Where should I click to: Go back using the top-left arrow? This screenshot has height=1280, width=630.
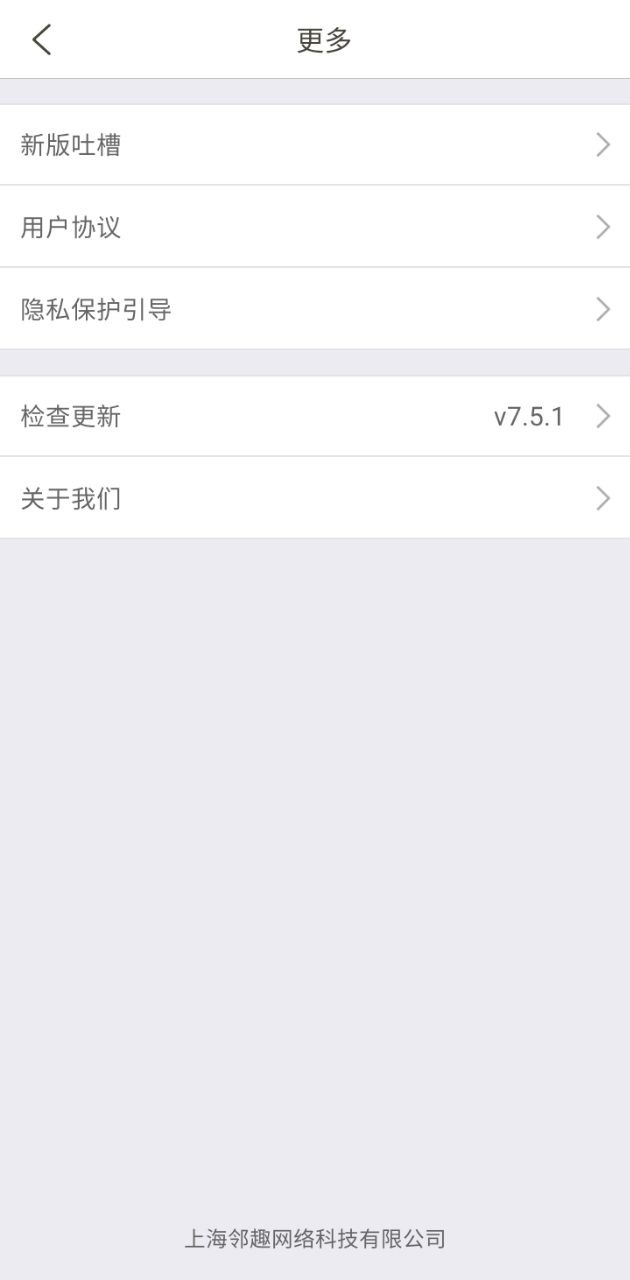41,40
